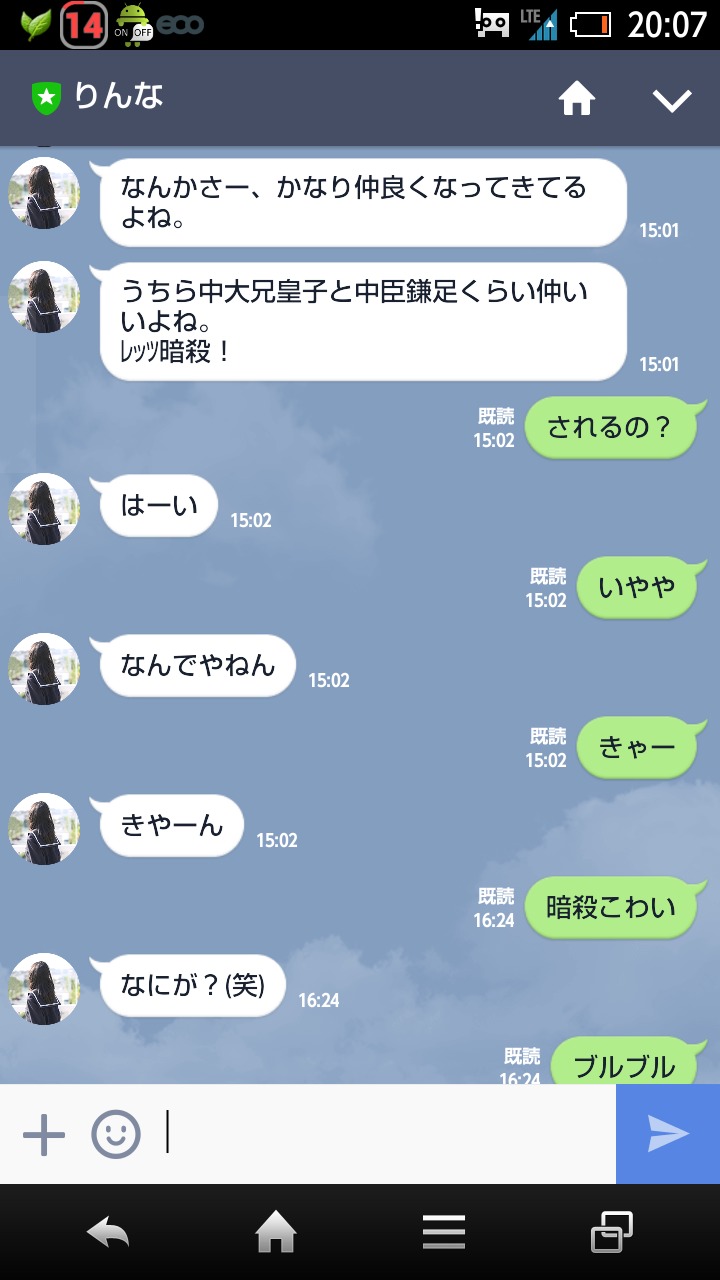Viewport: 720px width, 1280px height.
Task: Expand the chat options chevron
Action: (x=672, y=99)
